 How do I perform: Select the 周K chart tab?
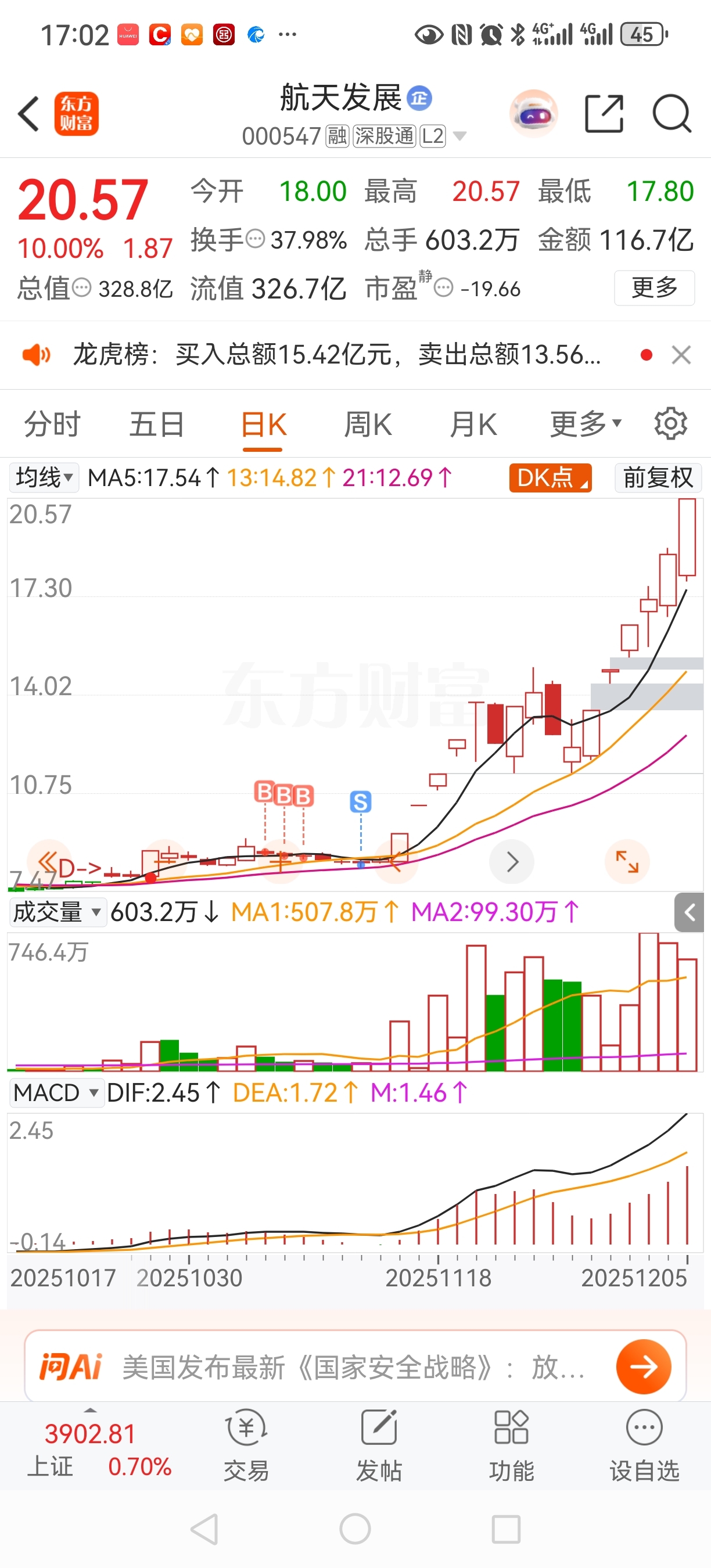368,425
